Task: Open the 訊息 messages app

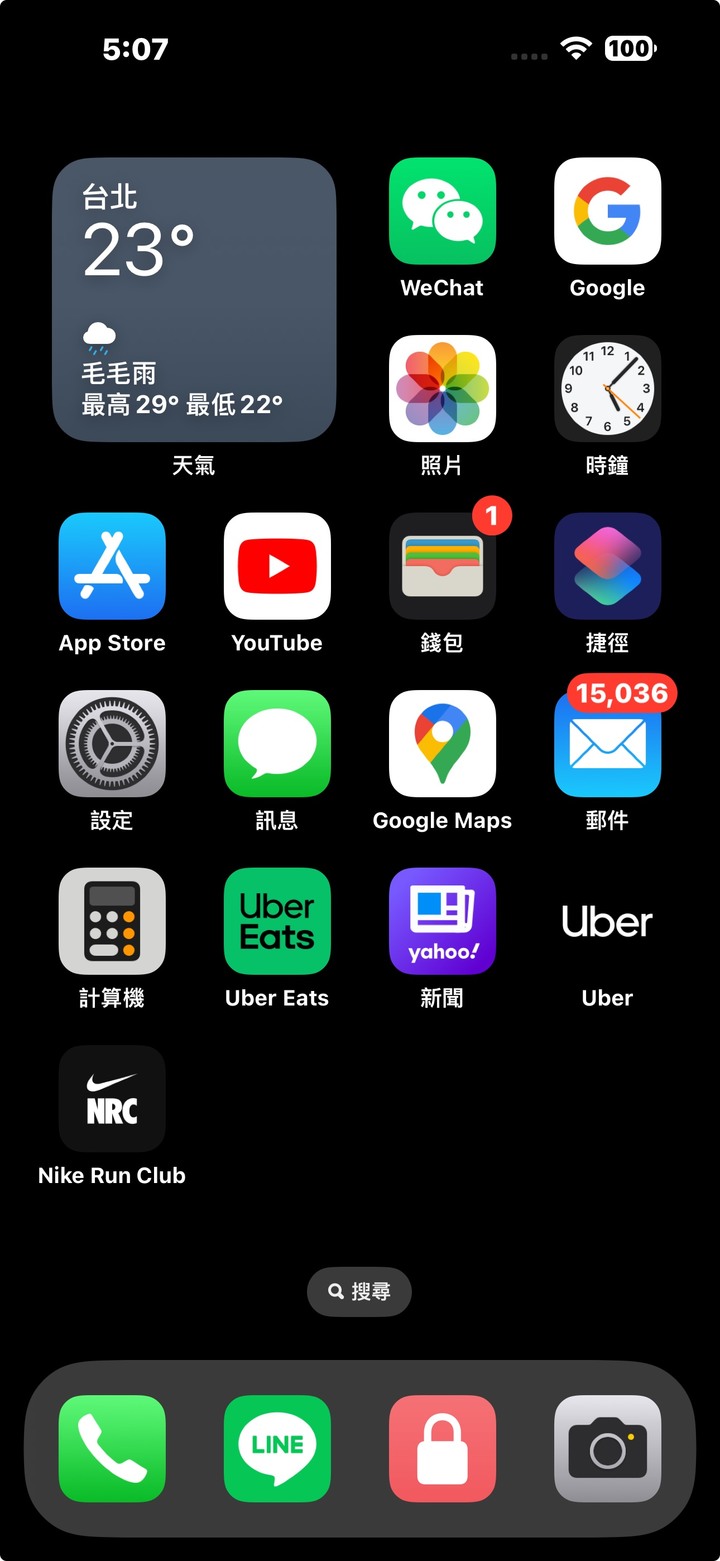Action: (x=277, y=743)
